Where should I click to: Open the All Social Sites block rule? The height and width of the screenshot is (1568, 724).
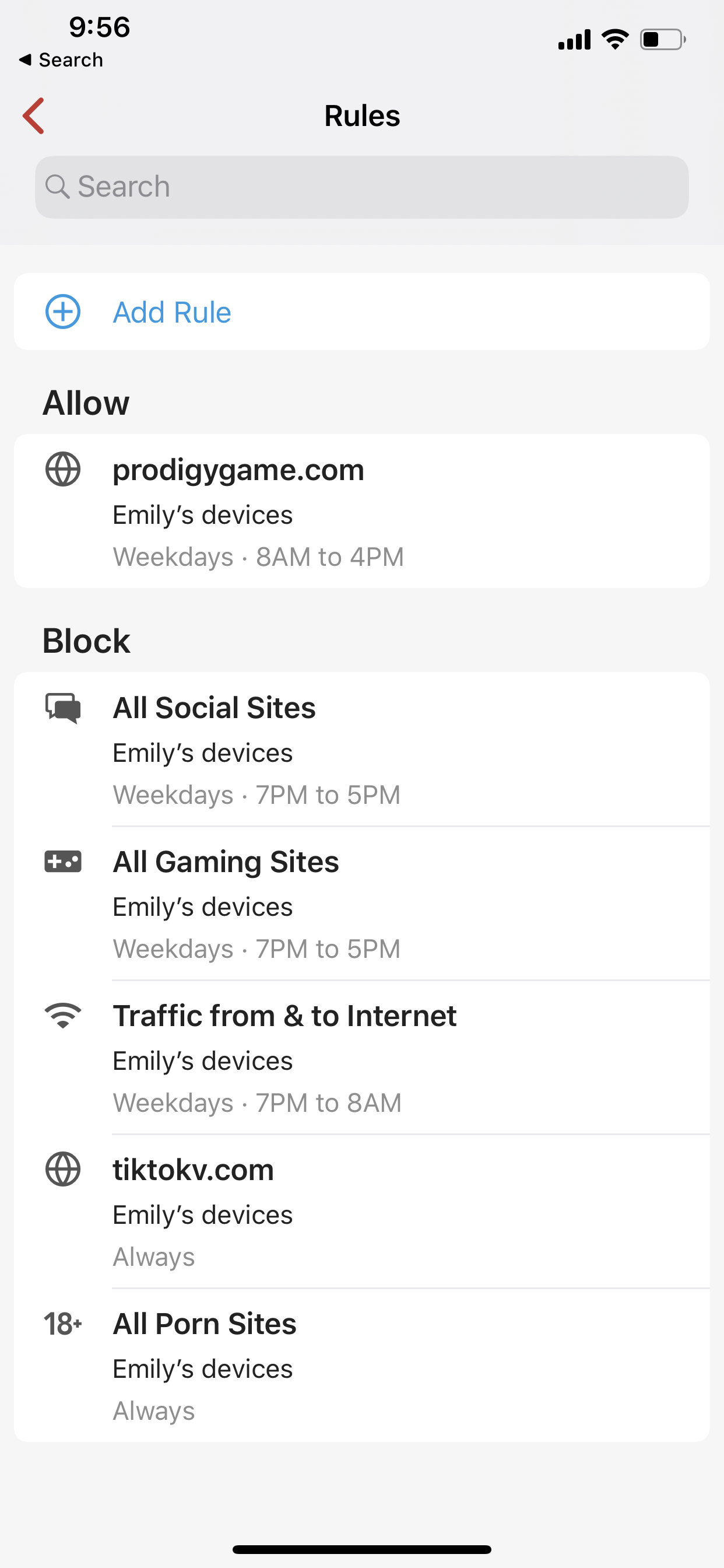[362, 750]
